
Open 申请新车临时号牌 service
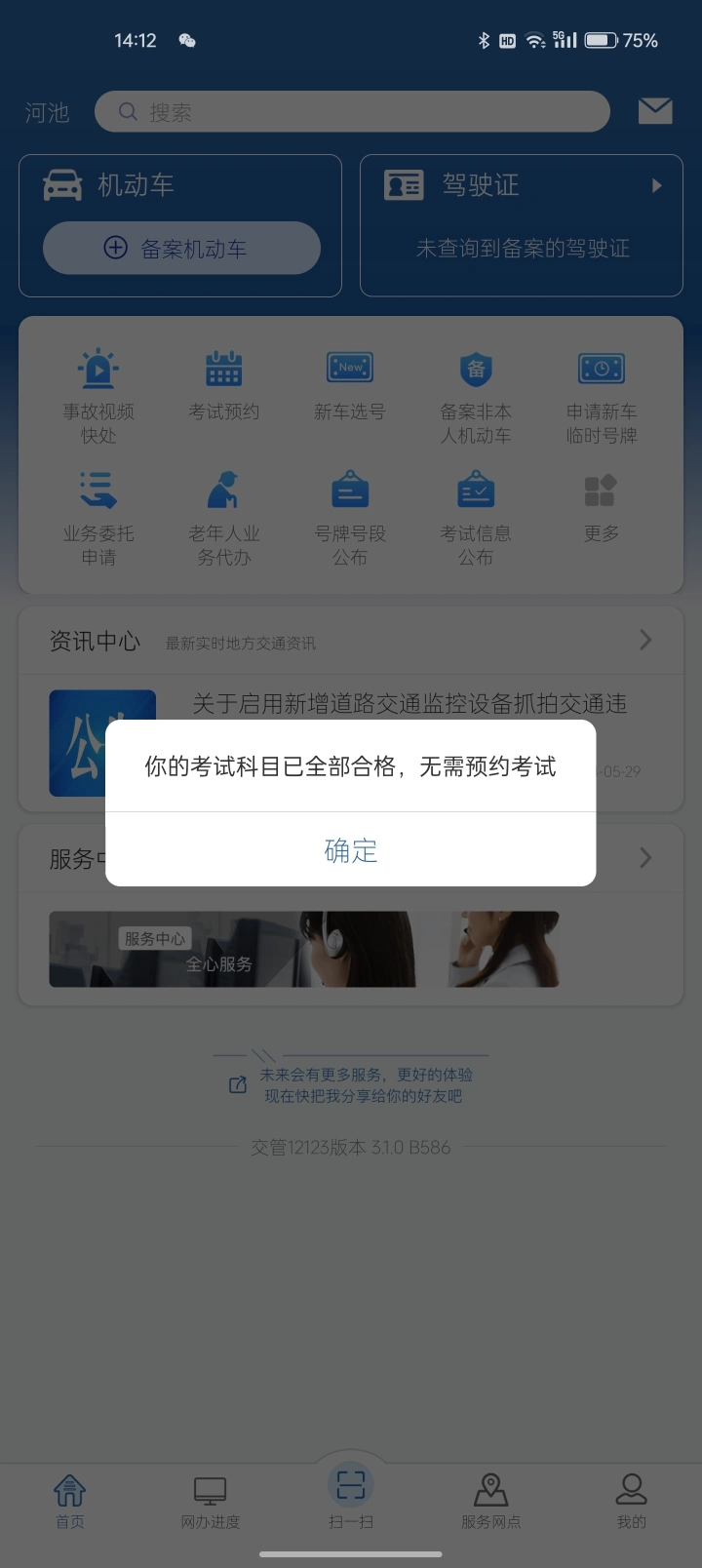[x=602, y=396]
